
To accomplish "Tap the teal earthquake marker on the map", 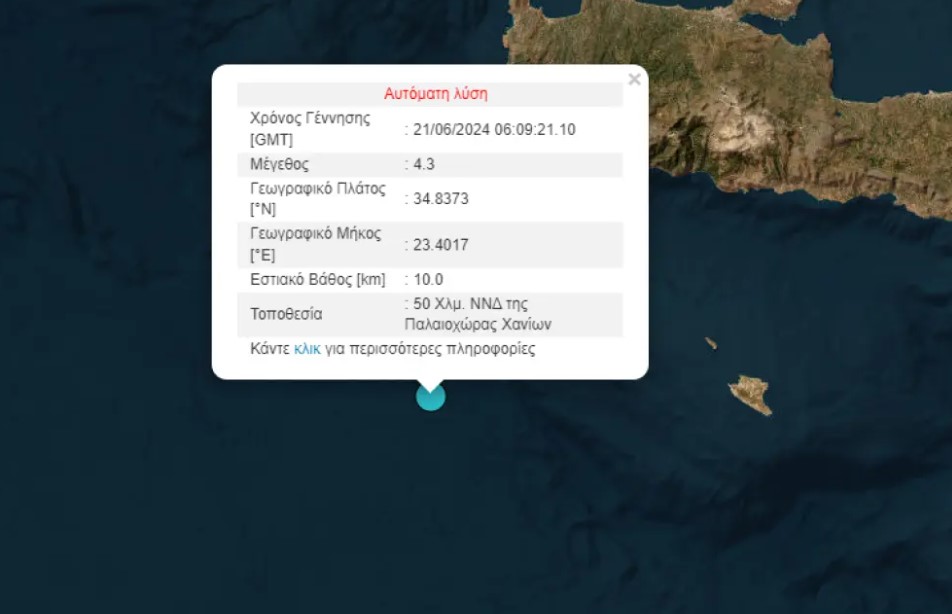I will coord(430,398).
